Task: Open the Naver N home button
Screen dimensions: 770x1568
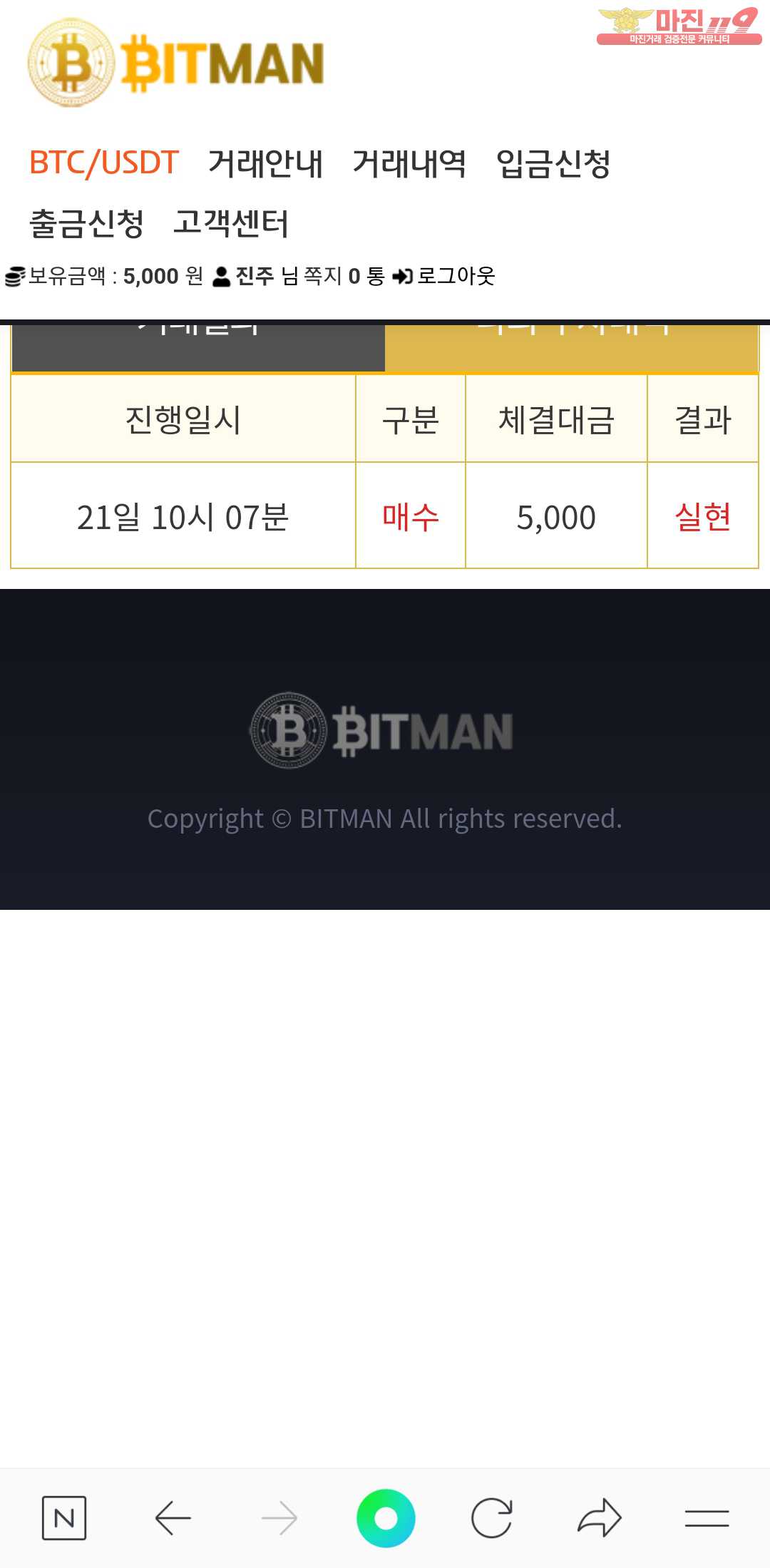Action: click(x=64, y=1518)
